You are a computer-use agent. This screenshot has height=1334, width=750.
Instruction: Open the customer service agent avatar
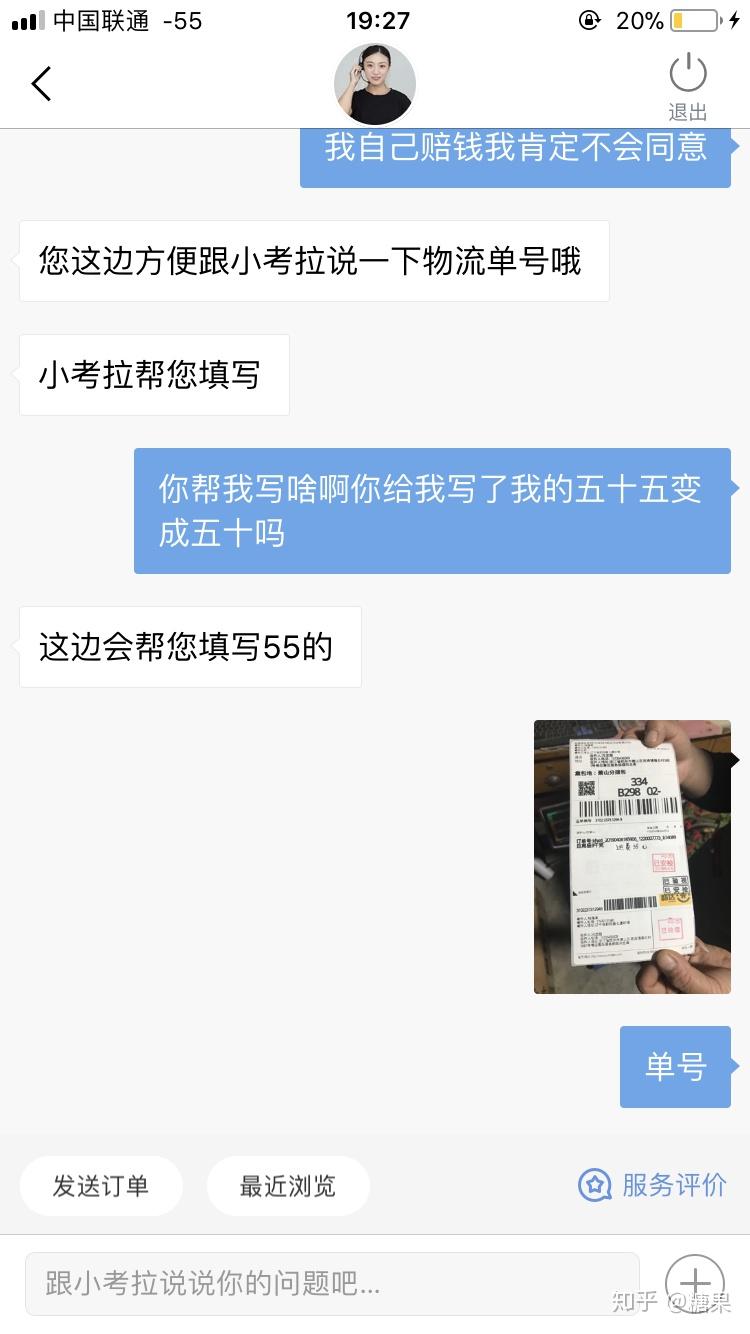[x=374, y=84]
